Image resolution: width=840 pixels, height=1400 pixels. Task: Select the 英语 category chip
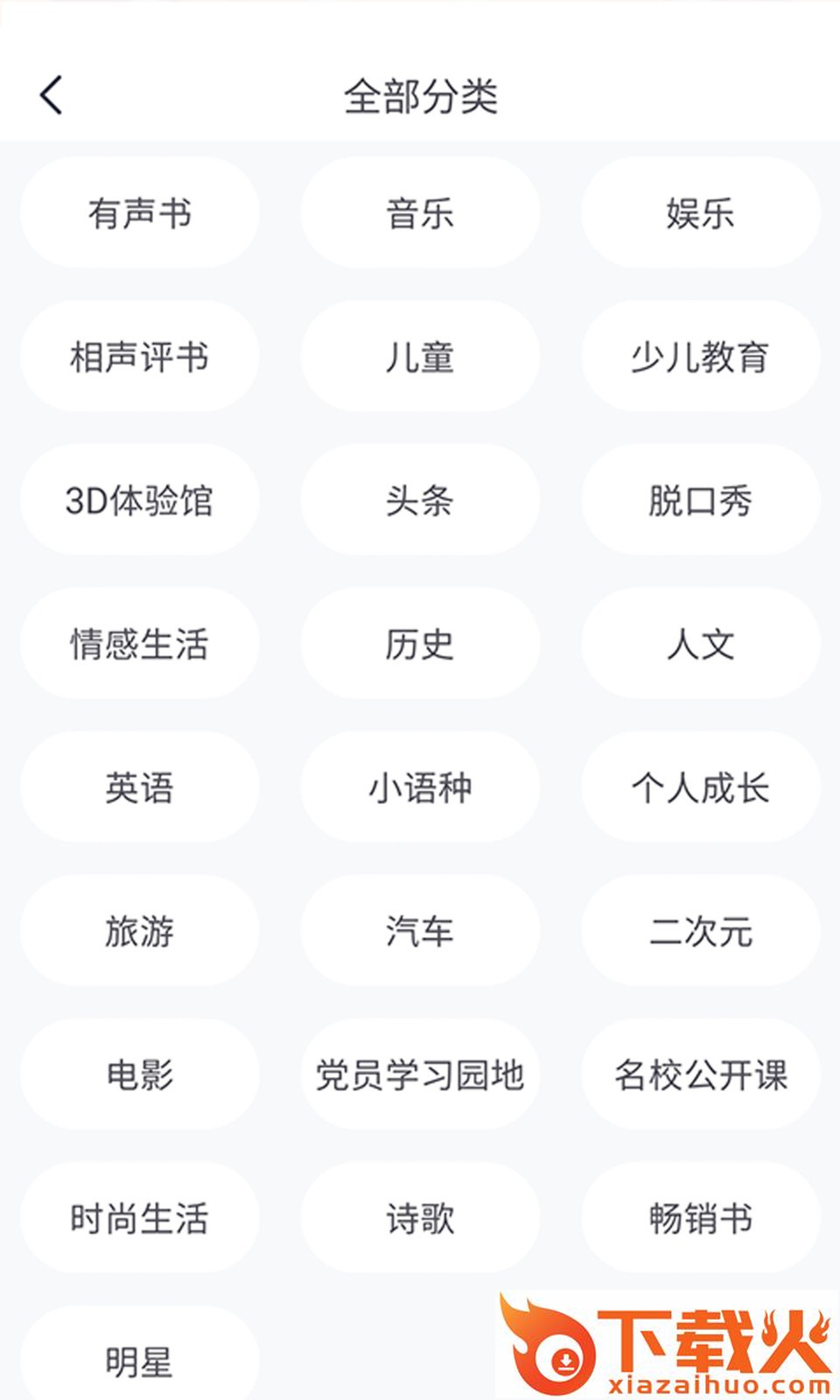[140, 787]
